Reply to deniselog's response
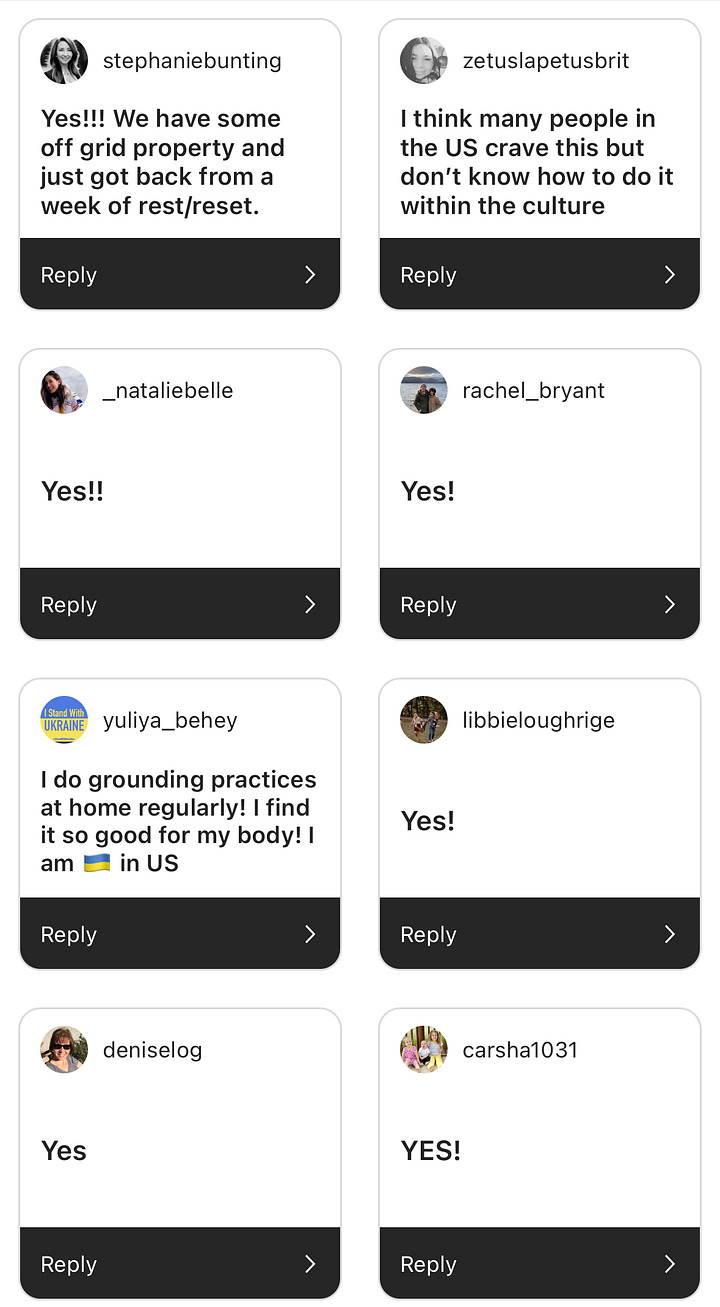Screen dimensions: 720x1307 click(180, 1264)
